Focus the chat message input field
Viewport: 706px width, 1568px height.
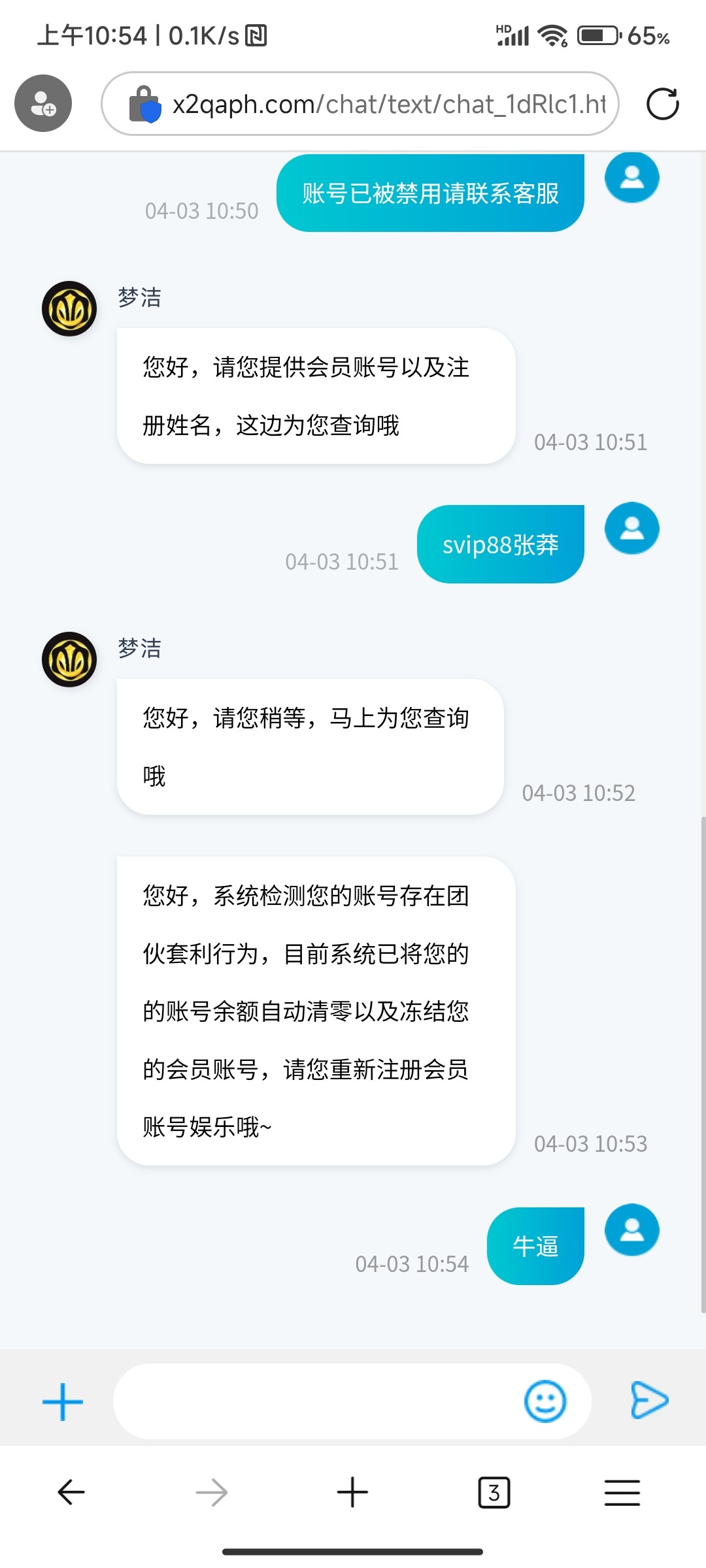click(x=314, y=1401)
